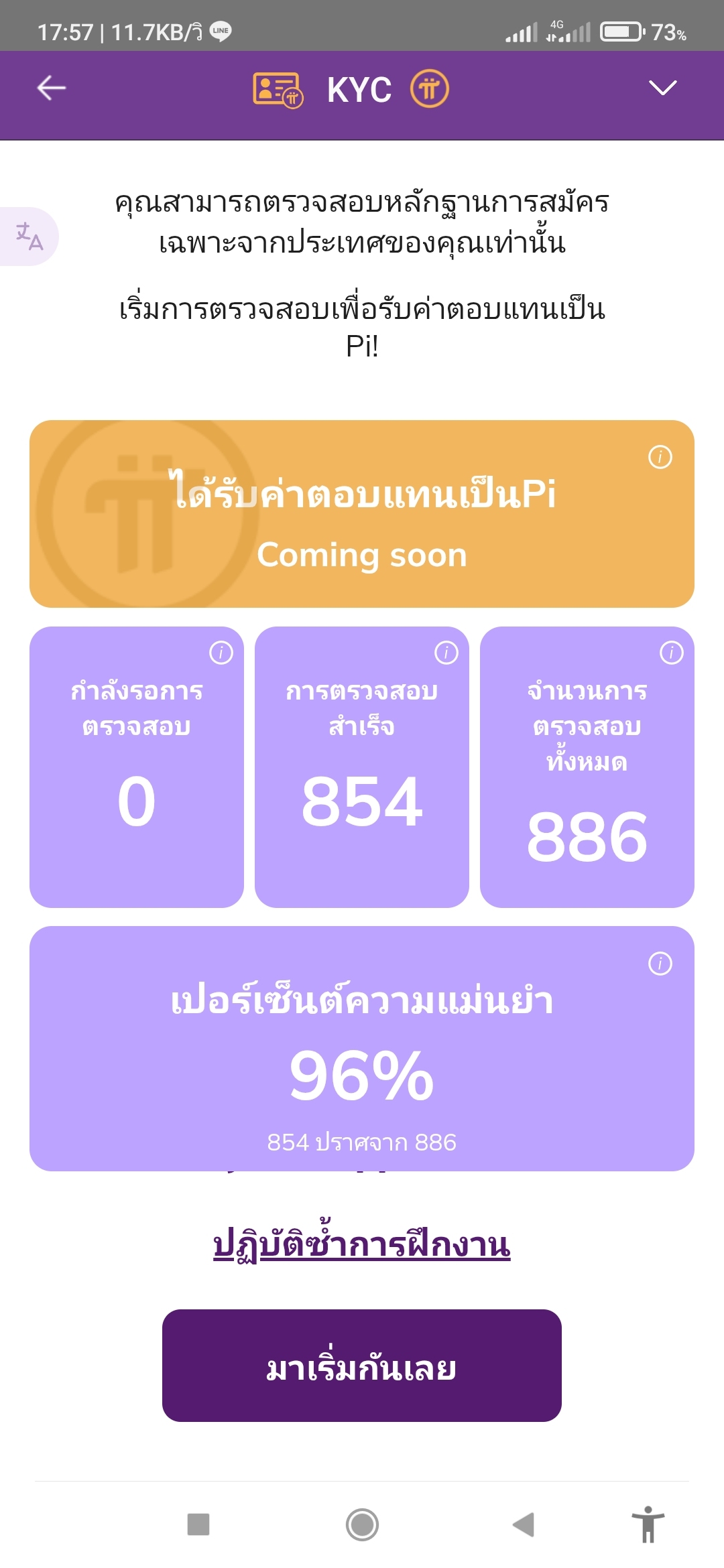Screen dimensions: 724x1568
Task: Show info for กำลังรอการตรวจสอบ card
Action: tap(221, 652)
